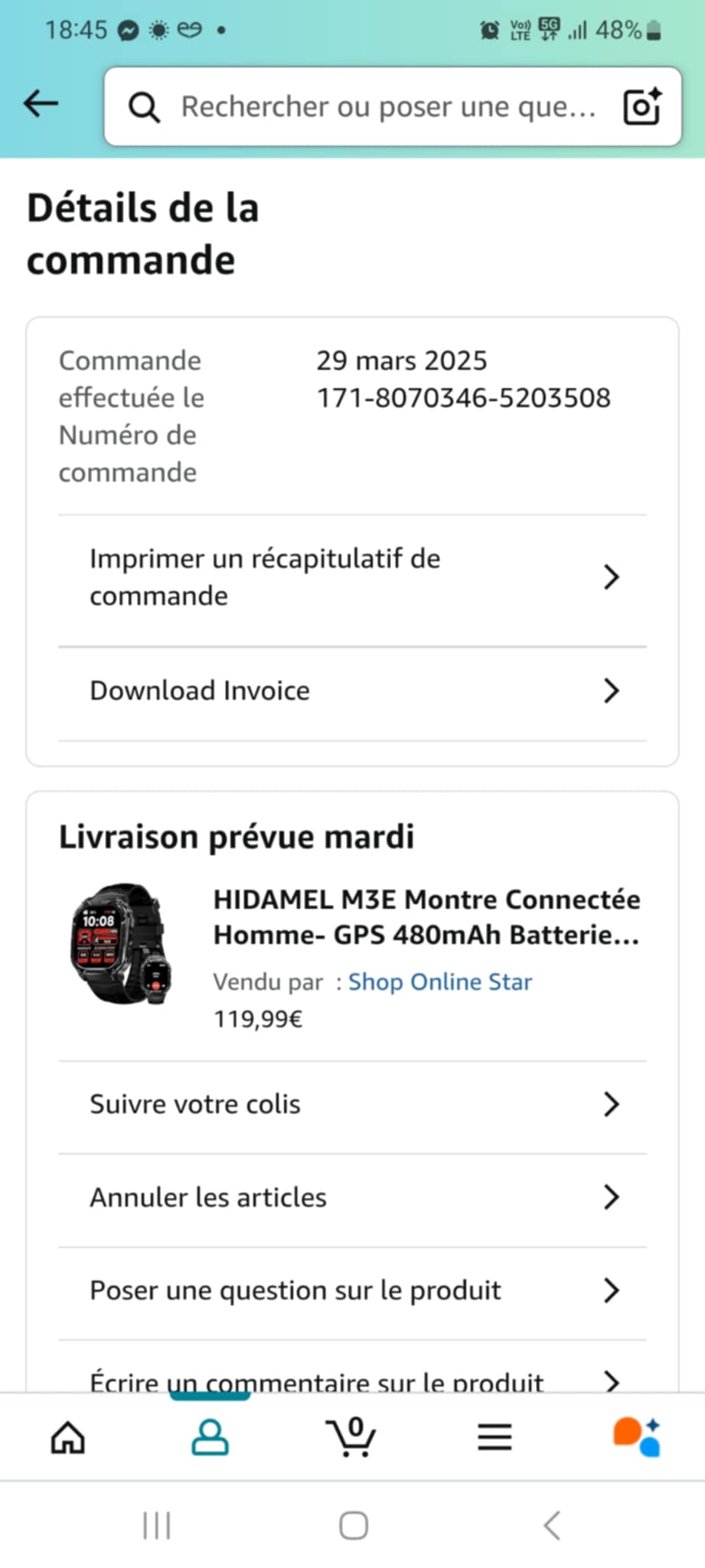
Task: Launch the Rufus AI assistant tab
Action: click(x=636, y=1438)
